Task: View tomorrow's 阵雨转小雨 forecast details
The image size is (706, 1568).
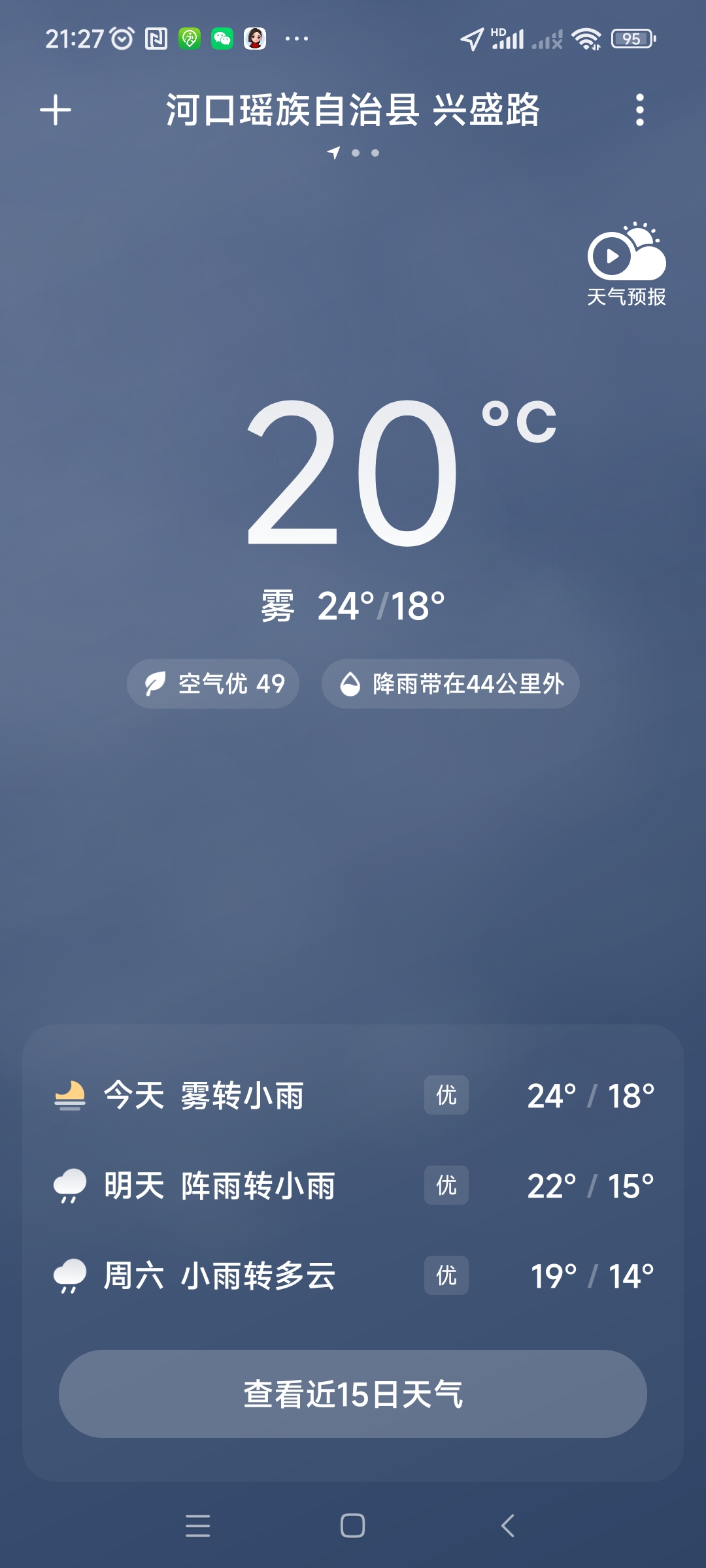Action: (353, 1186)
